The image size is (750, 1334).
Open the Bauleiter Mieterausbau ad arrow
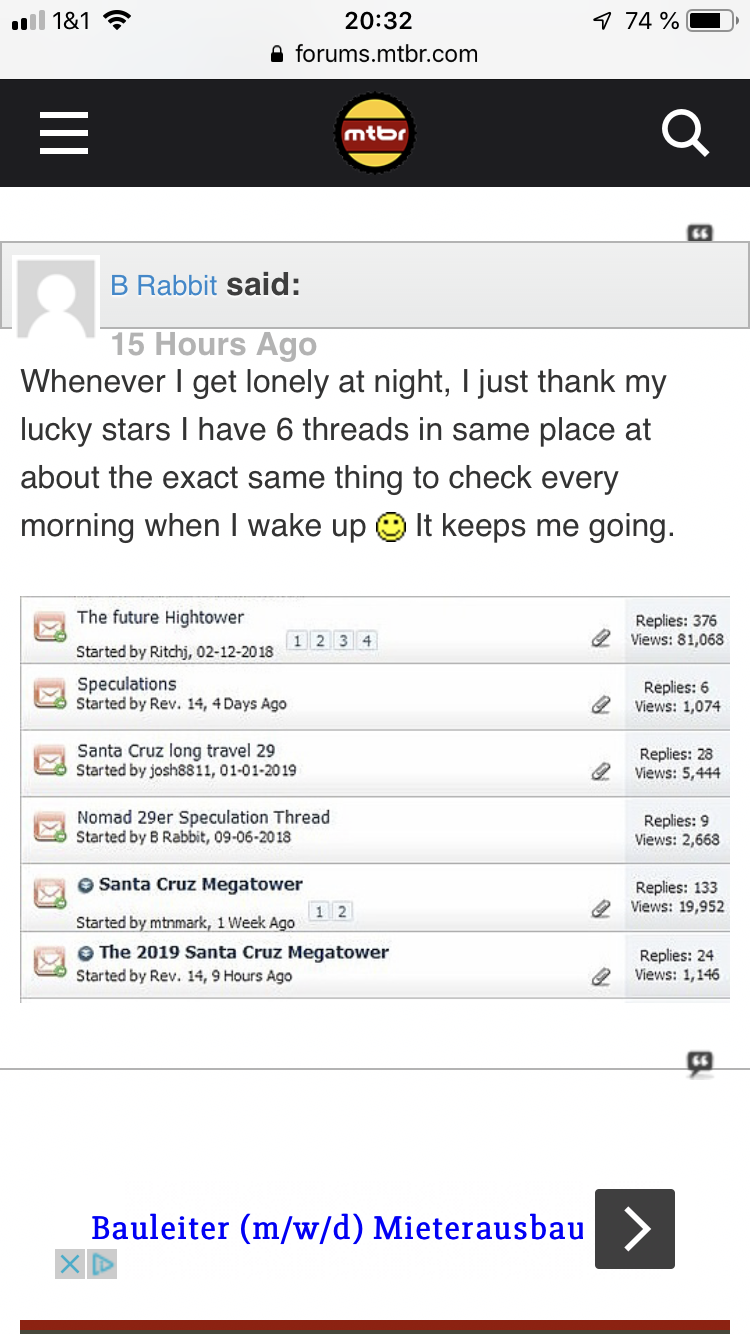point(635,1229)
